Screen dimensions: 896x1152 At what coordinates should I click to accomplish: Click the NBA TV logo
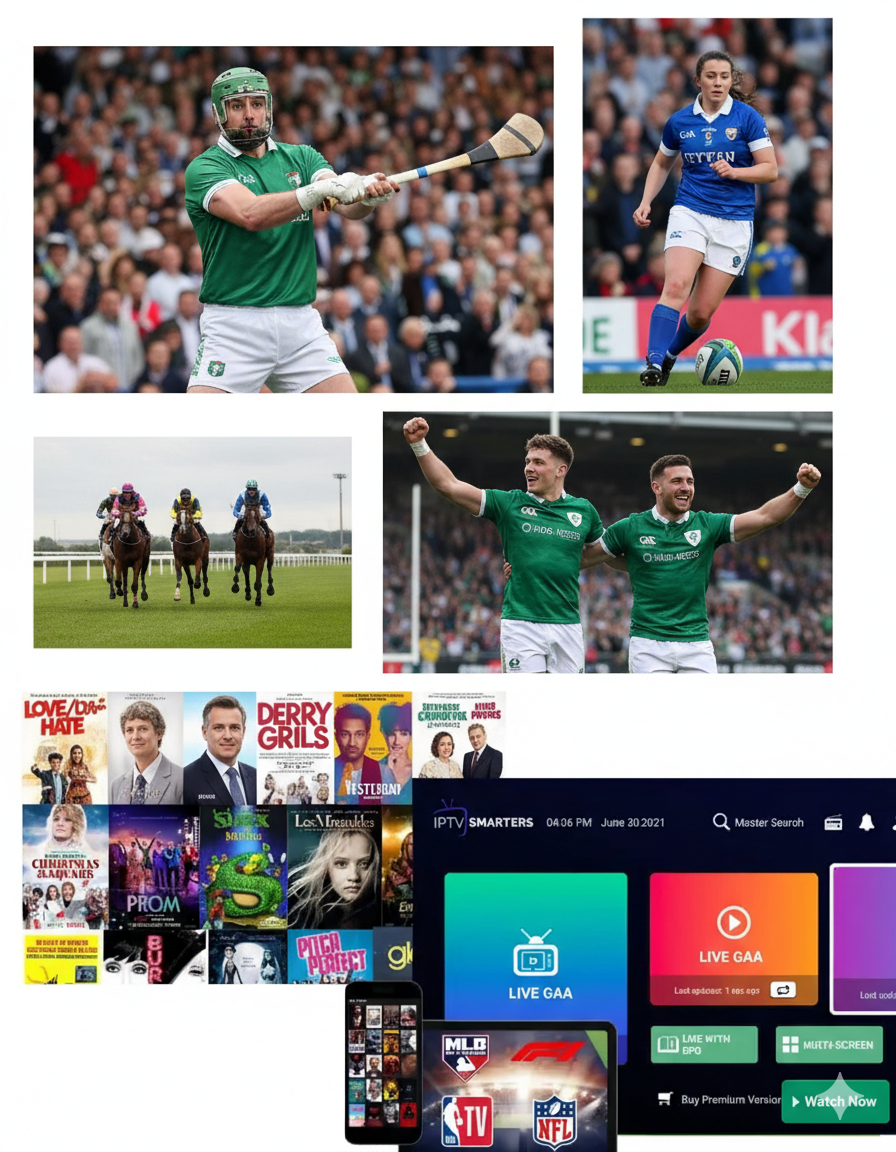point(466,1120)
